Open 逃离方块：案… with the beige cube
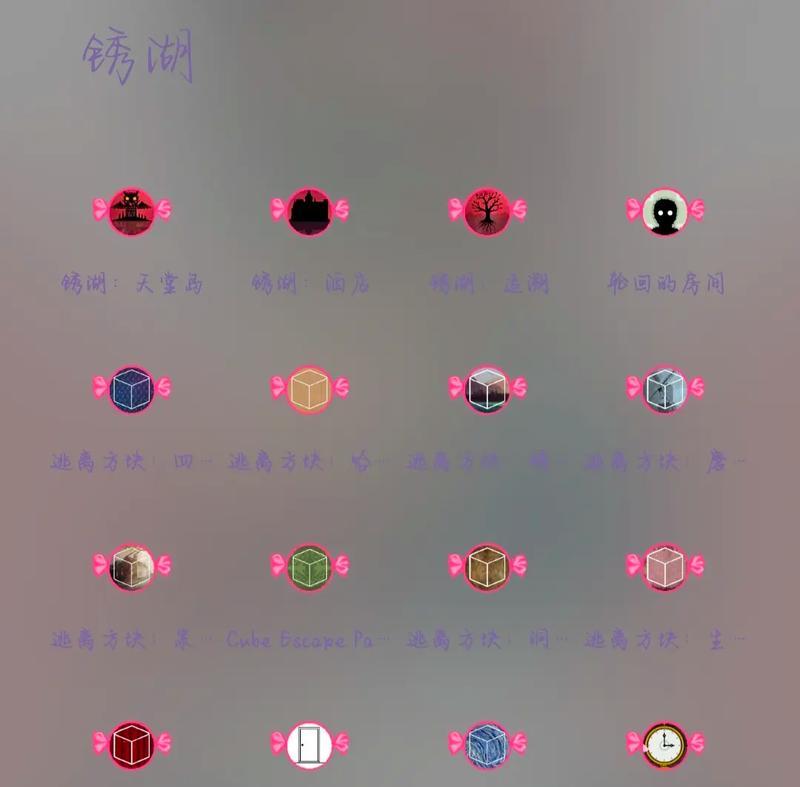Viewport: 800px width, 787px height. [x=131, y=567]
